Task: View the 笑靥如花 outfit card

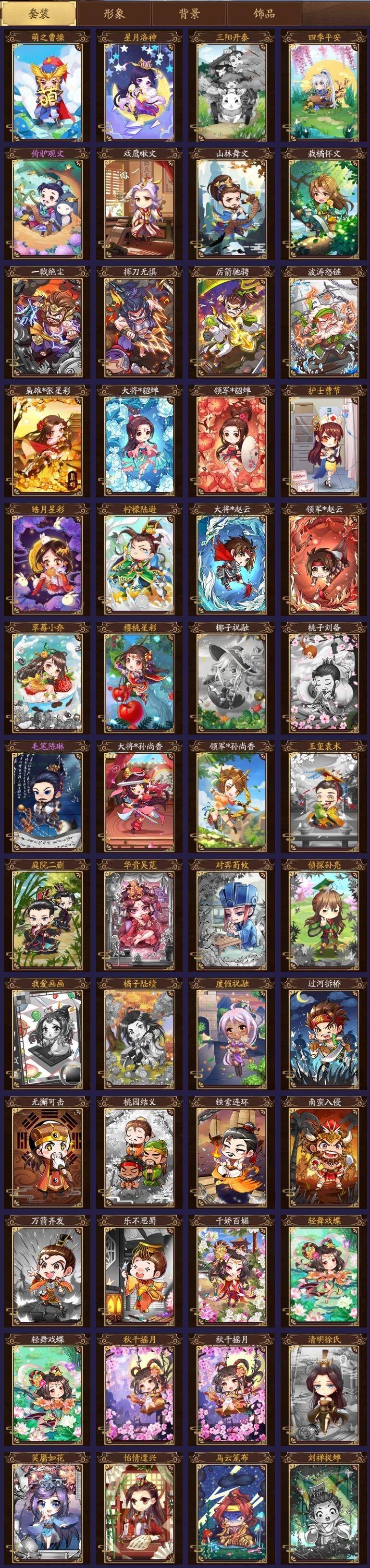Action: click(x=47, y=1509)
